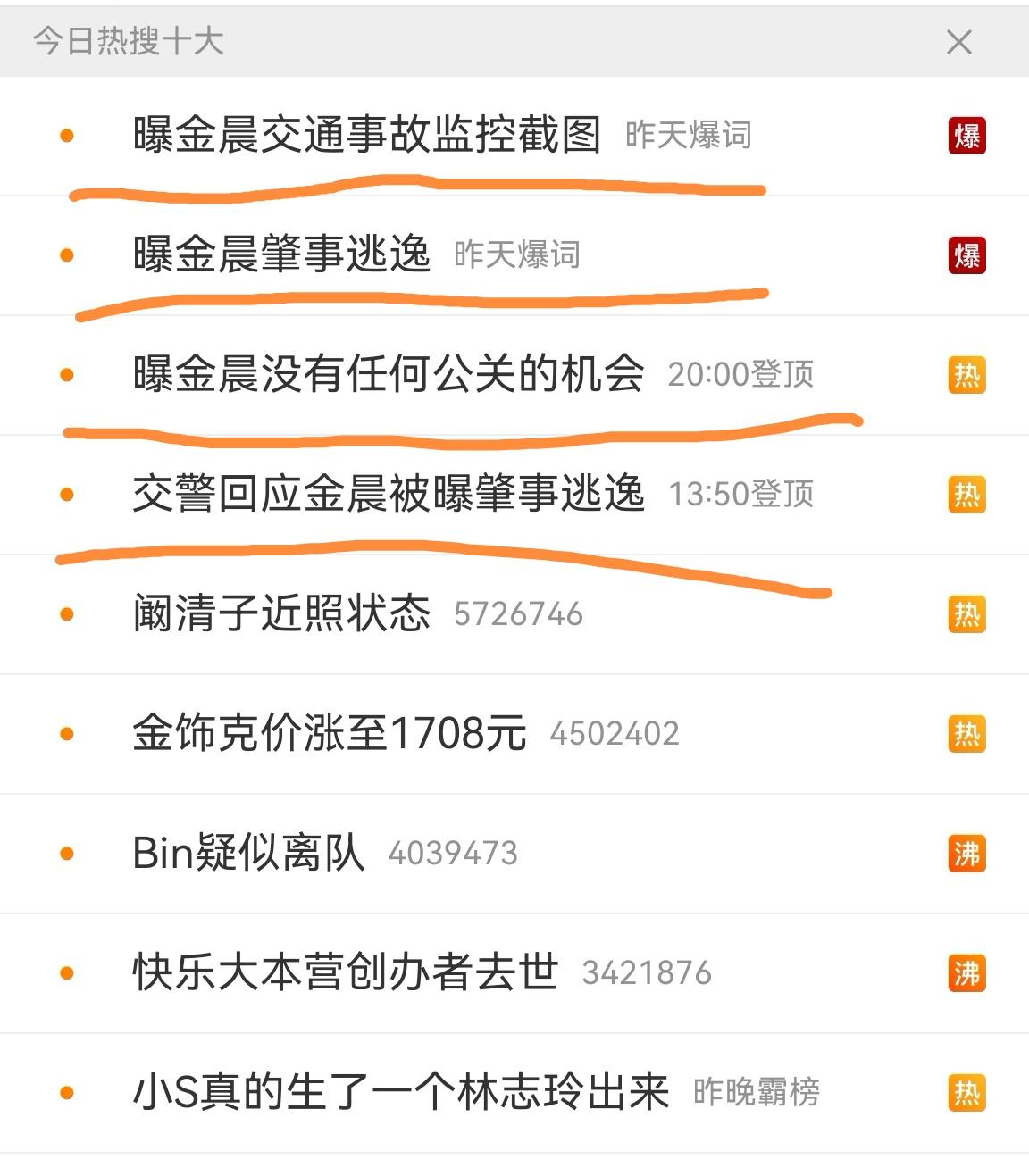Screen dimensions: 1029x1176
Task: Close the hot search panel with the X
Action: tap(959, 40)
